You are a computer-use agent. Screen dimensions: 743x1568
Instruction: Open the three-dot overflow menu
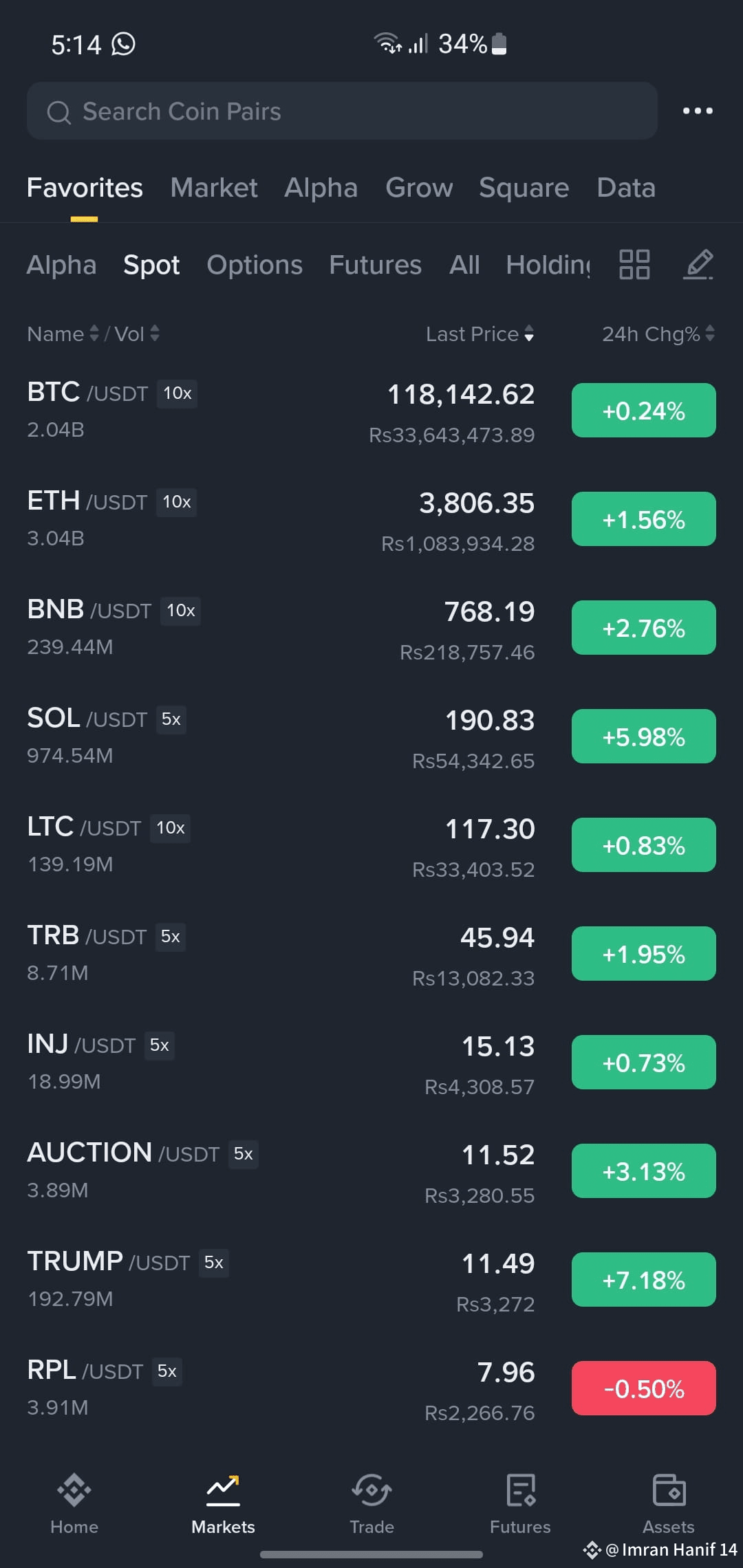pyautogui.click(x=698, y=111)
